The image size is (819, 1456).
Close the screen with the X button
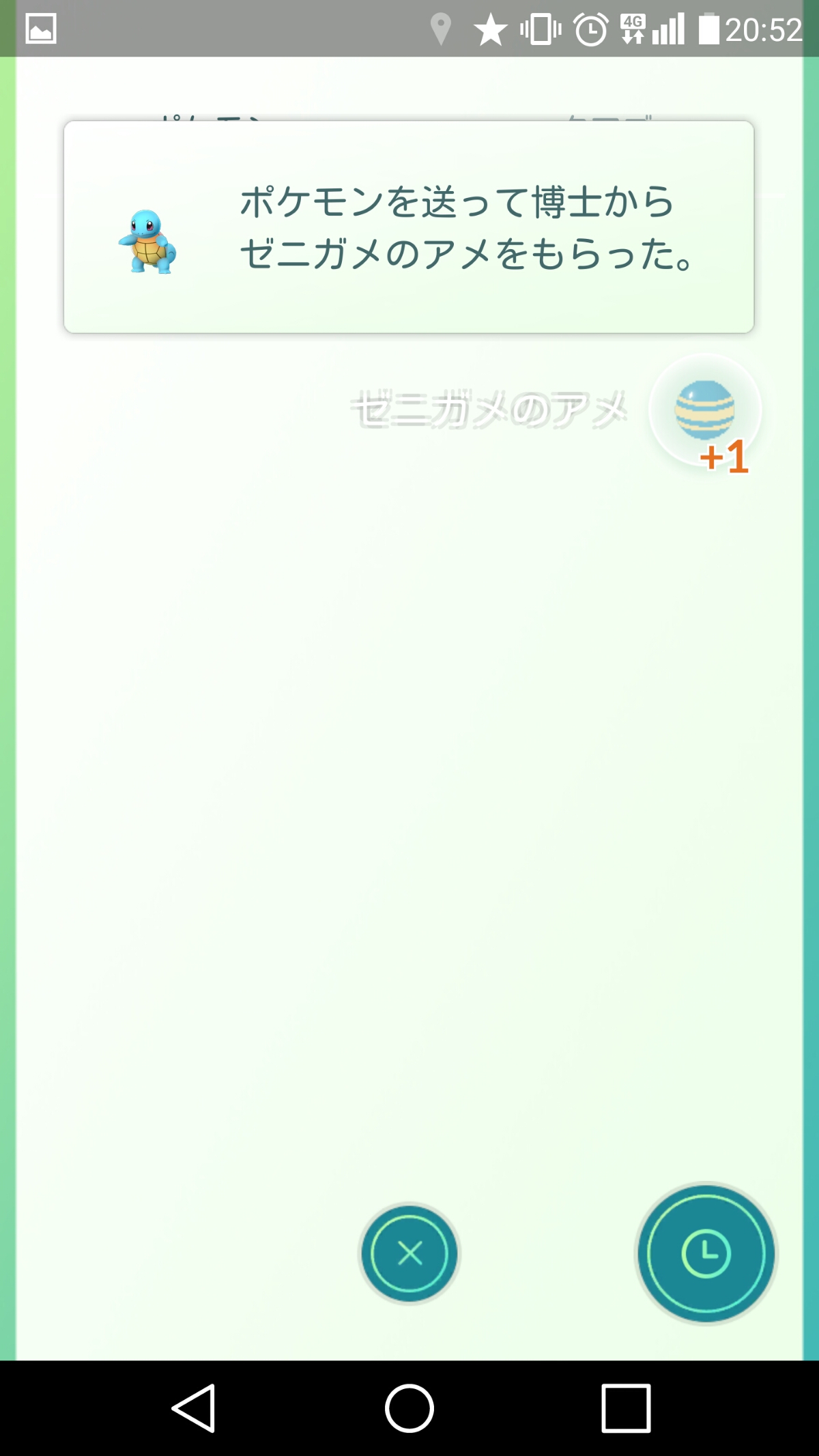click(409, 1253)
